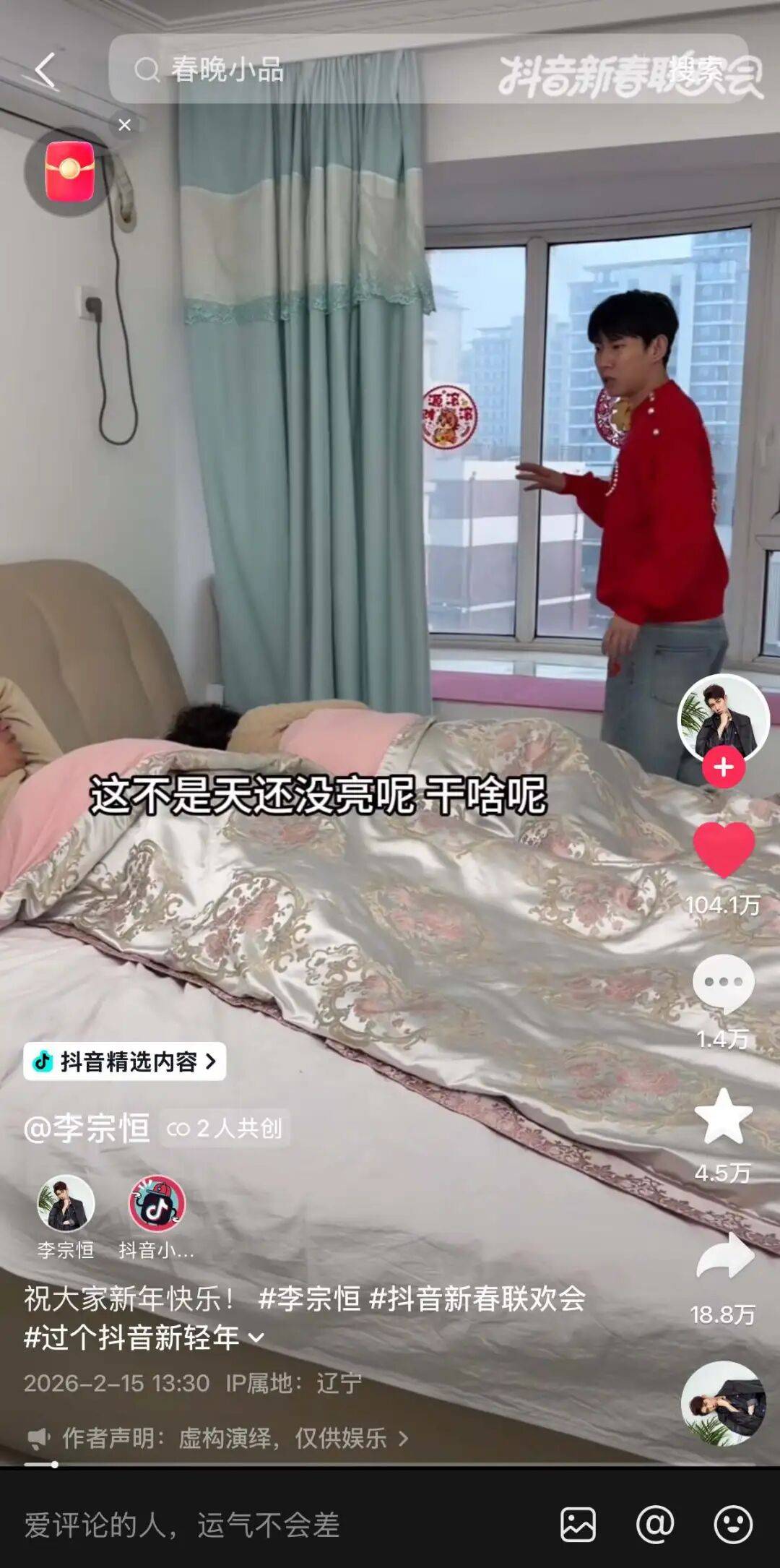
Task: Open the @李宗恒 username link
Action: (x=87, y=1128)
